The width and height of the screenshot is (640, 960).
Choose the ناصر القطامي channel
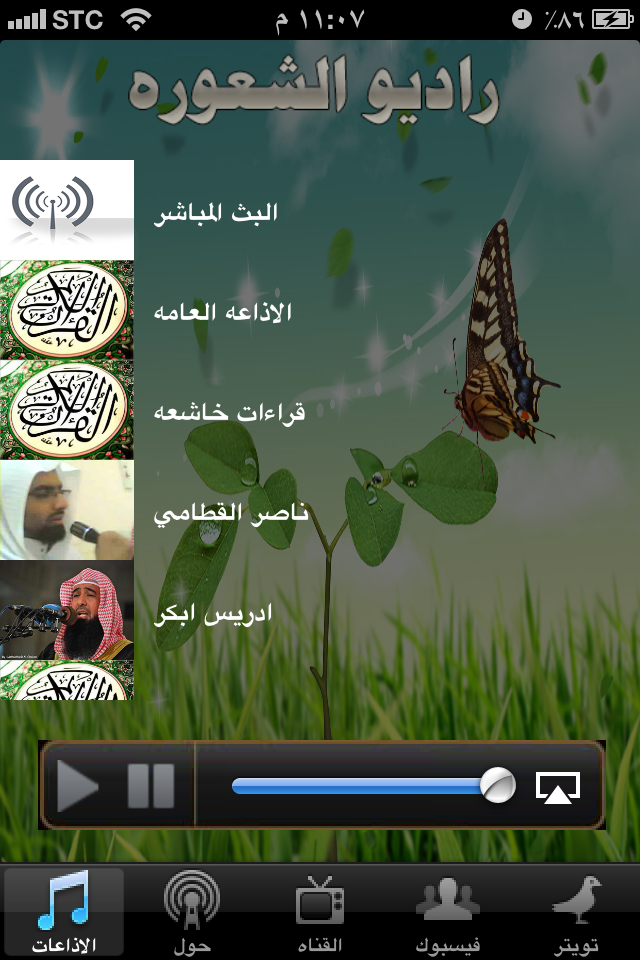[231, 512]
